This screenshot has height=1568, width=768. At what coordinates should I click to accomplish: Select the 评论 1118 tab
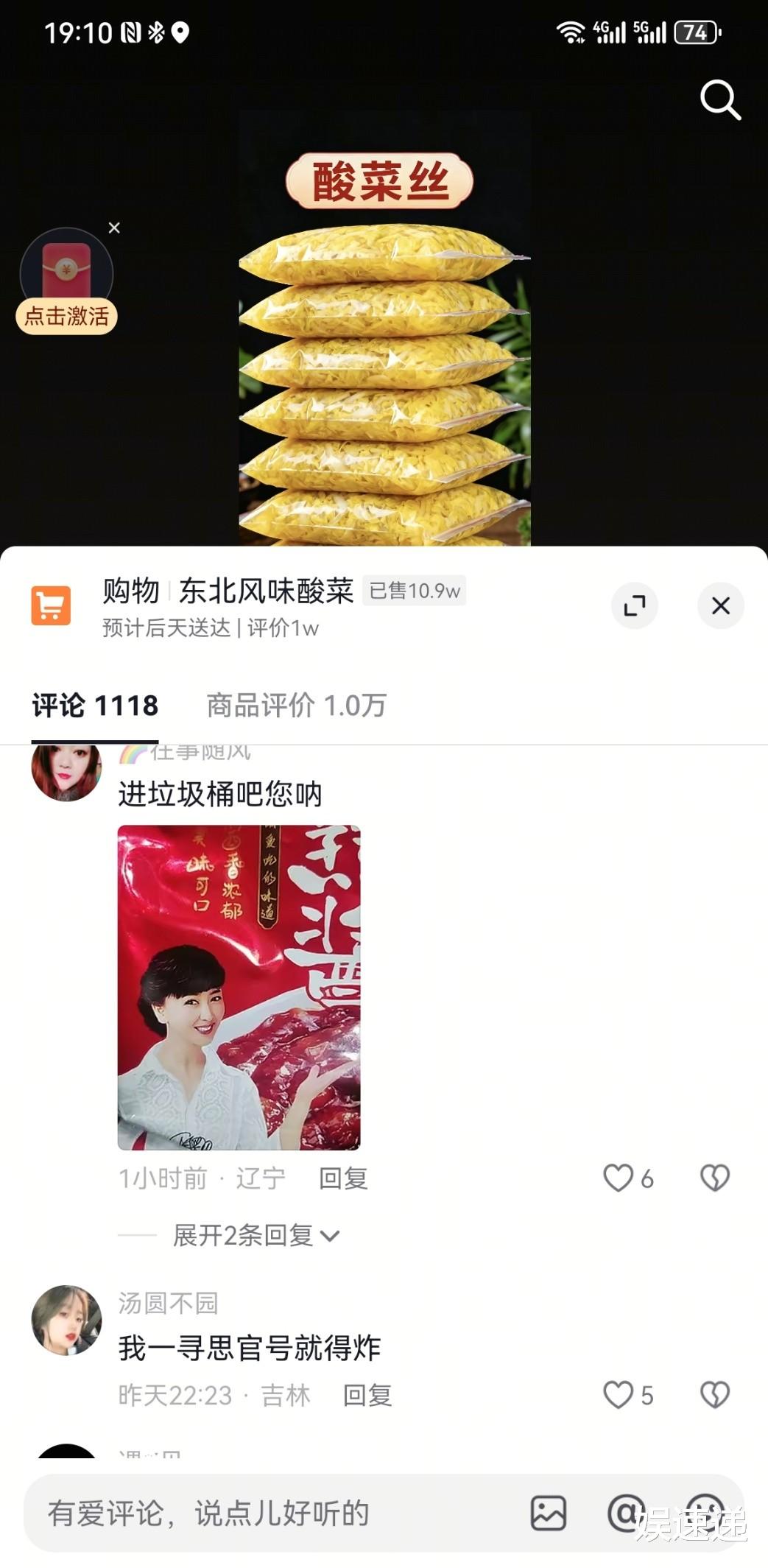(94, 705)
